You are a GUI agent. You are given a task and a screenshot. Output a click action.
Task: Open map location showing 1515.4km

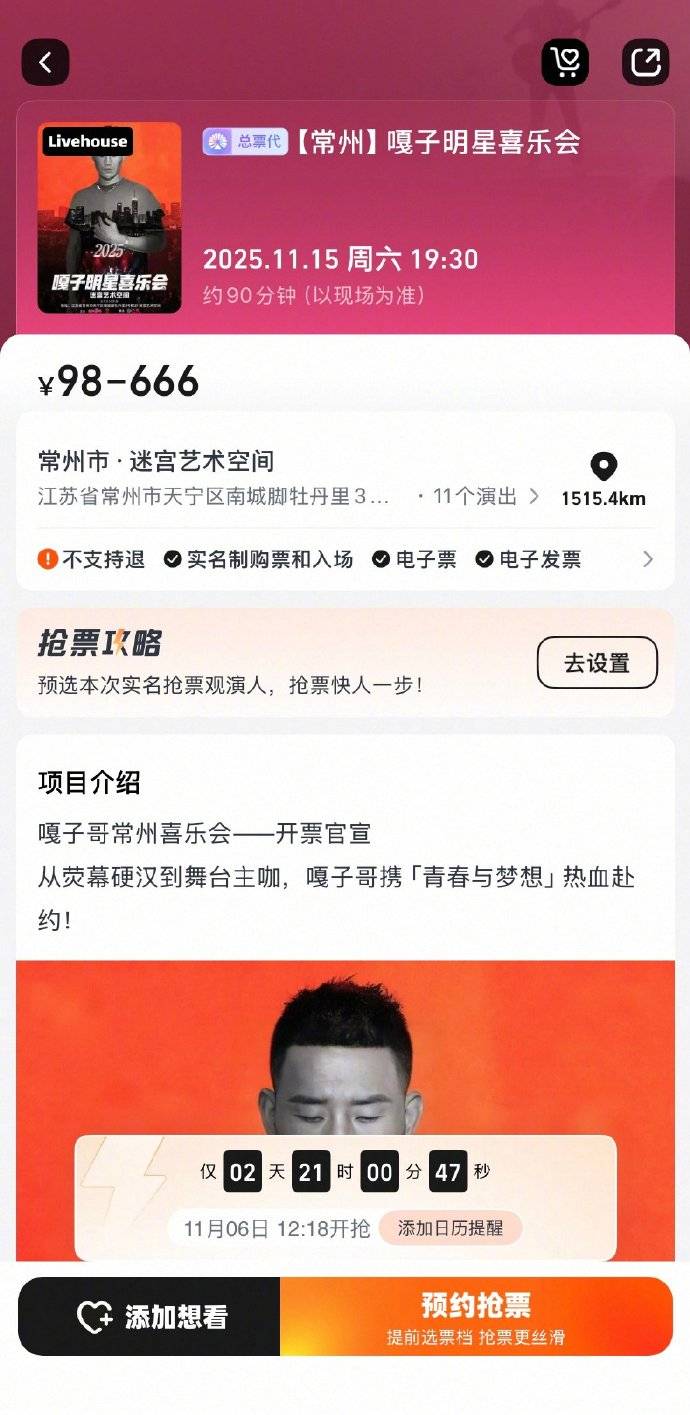click(603, 479)
